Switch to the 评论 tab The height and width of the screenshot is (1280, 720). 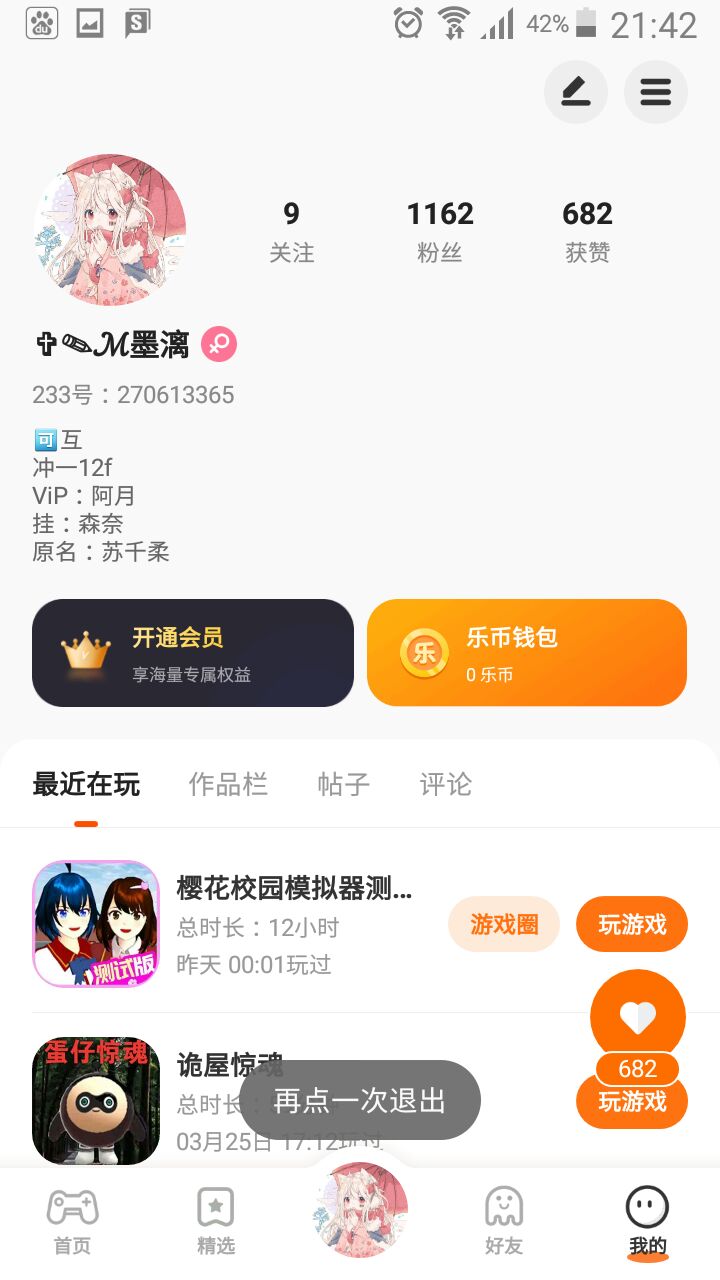coord(446,785)
